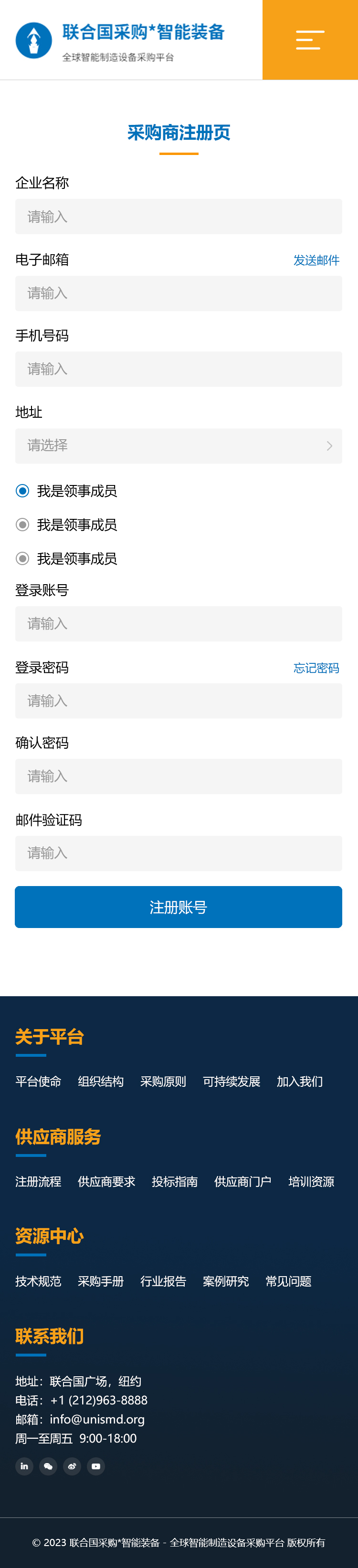Open the 忘记密码 link

click(x=316, y=668)
